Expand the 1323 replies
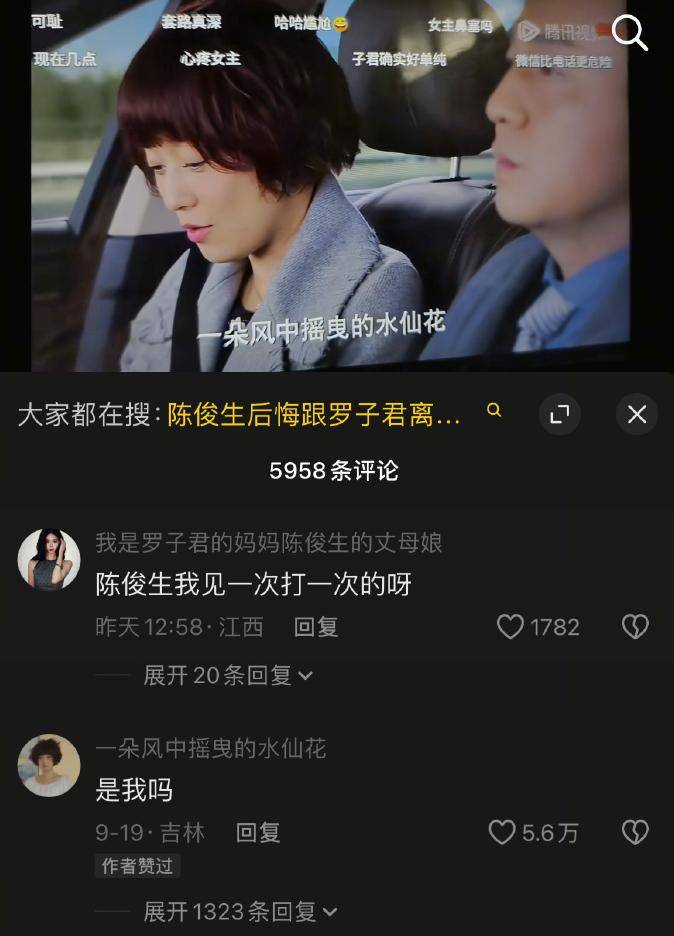 (x=240, y=912)
